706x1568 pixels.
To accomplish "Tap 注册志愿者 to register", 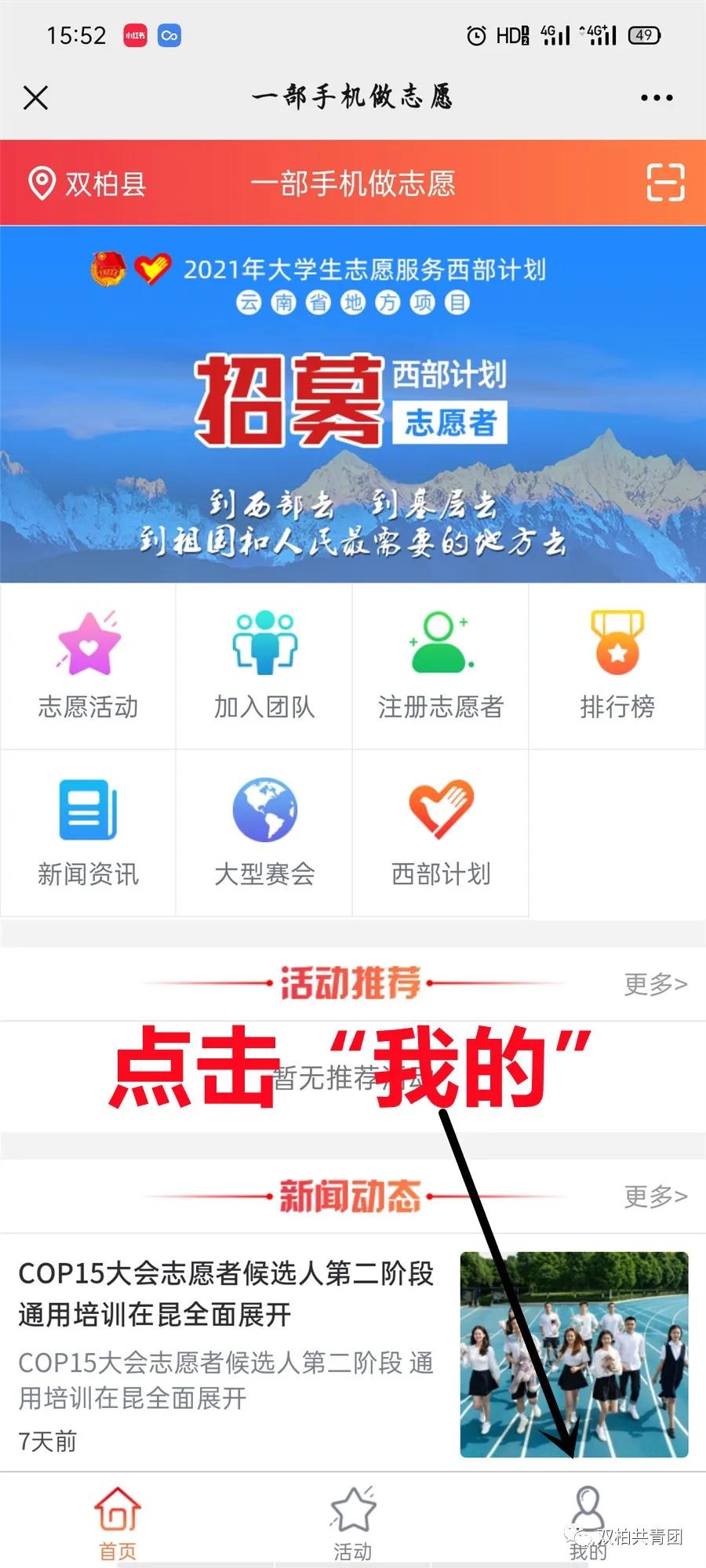I will point(440,666).
